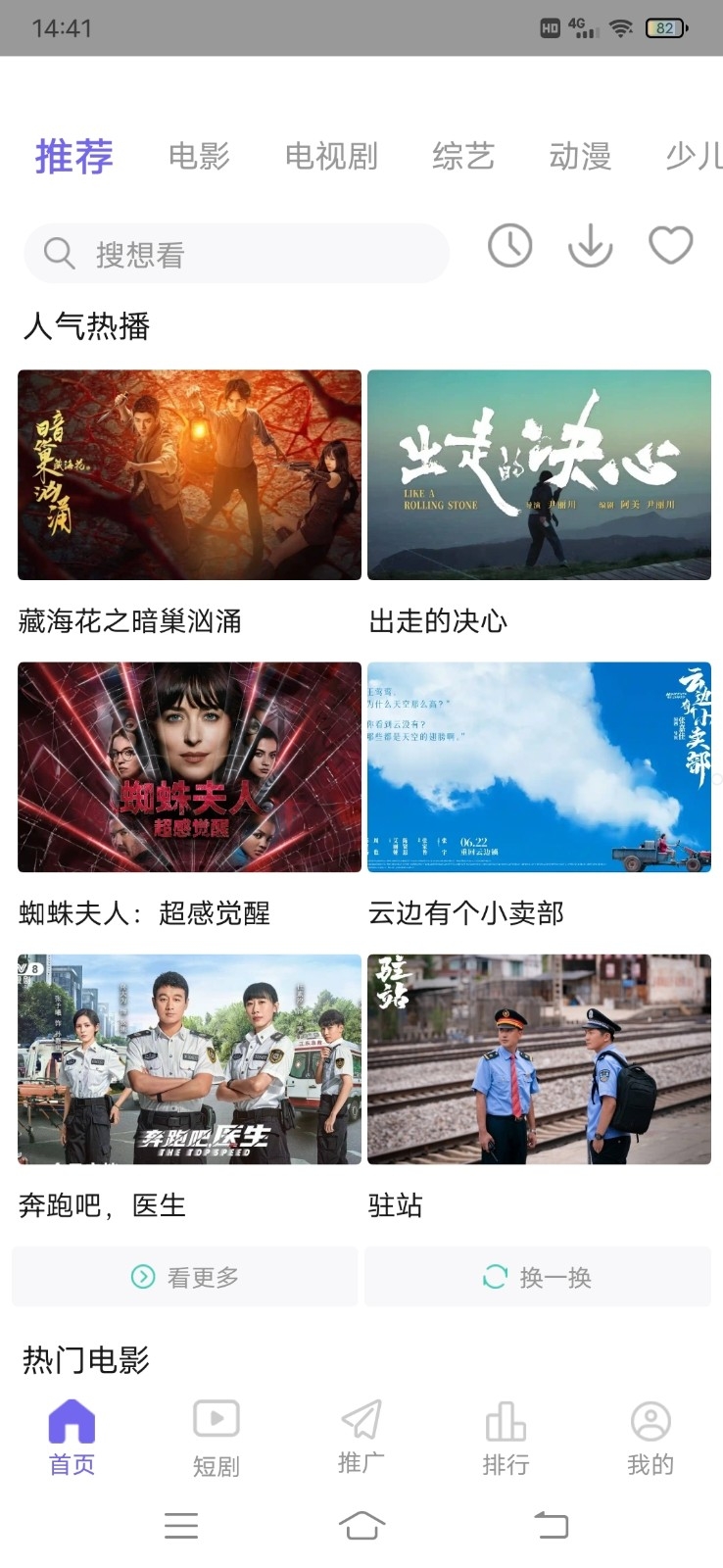The height and width of the screenshot is (1568, 723).
Task: Switch to the 动漫 tab
Action: click(x=579, y=156)
